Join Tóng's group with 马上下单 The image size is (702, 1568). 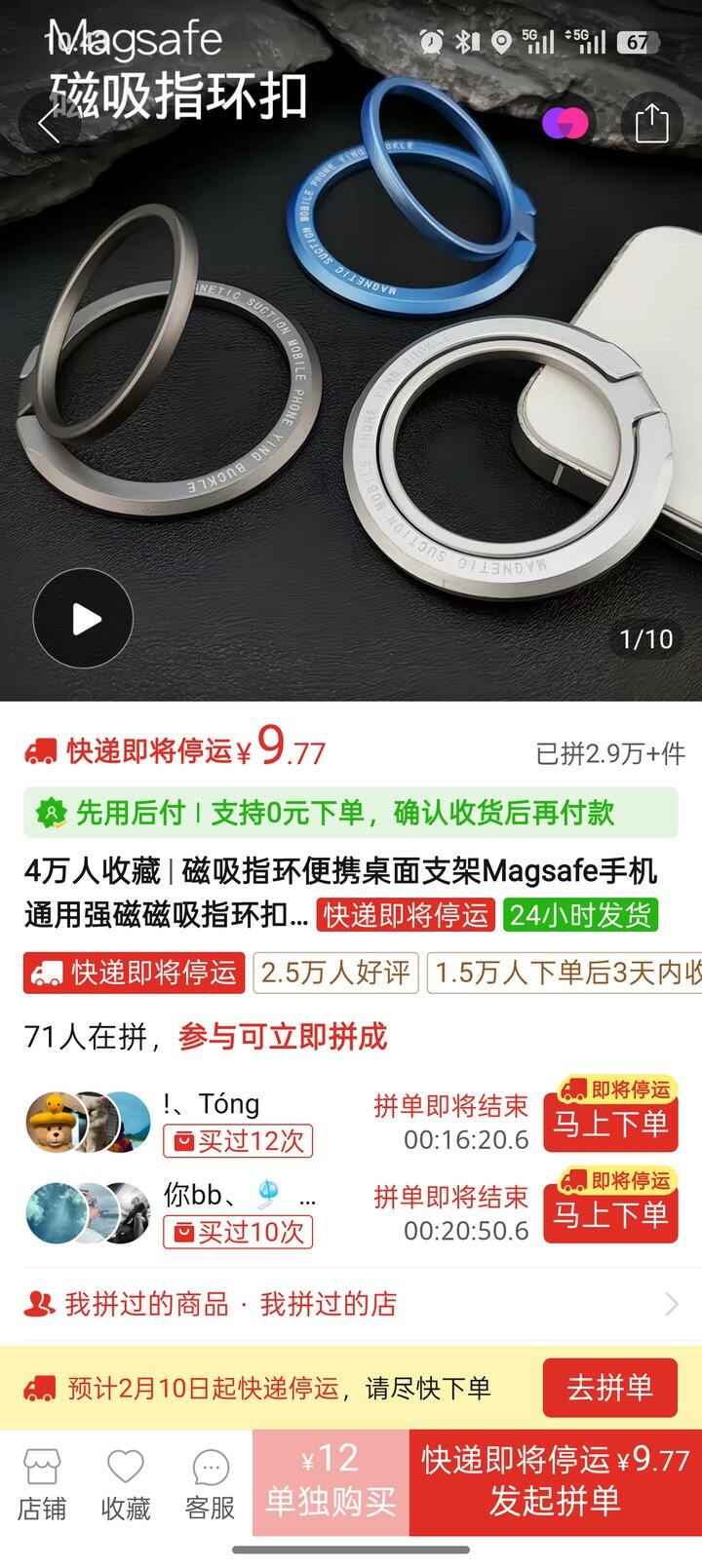[610, 1123]
